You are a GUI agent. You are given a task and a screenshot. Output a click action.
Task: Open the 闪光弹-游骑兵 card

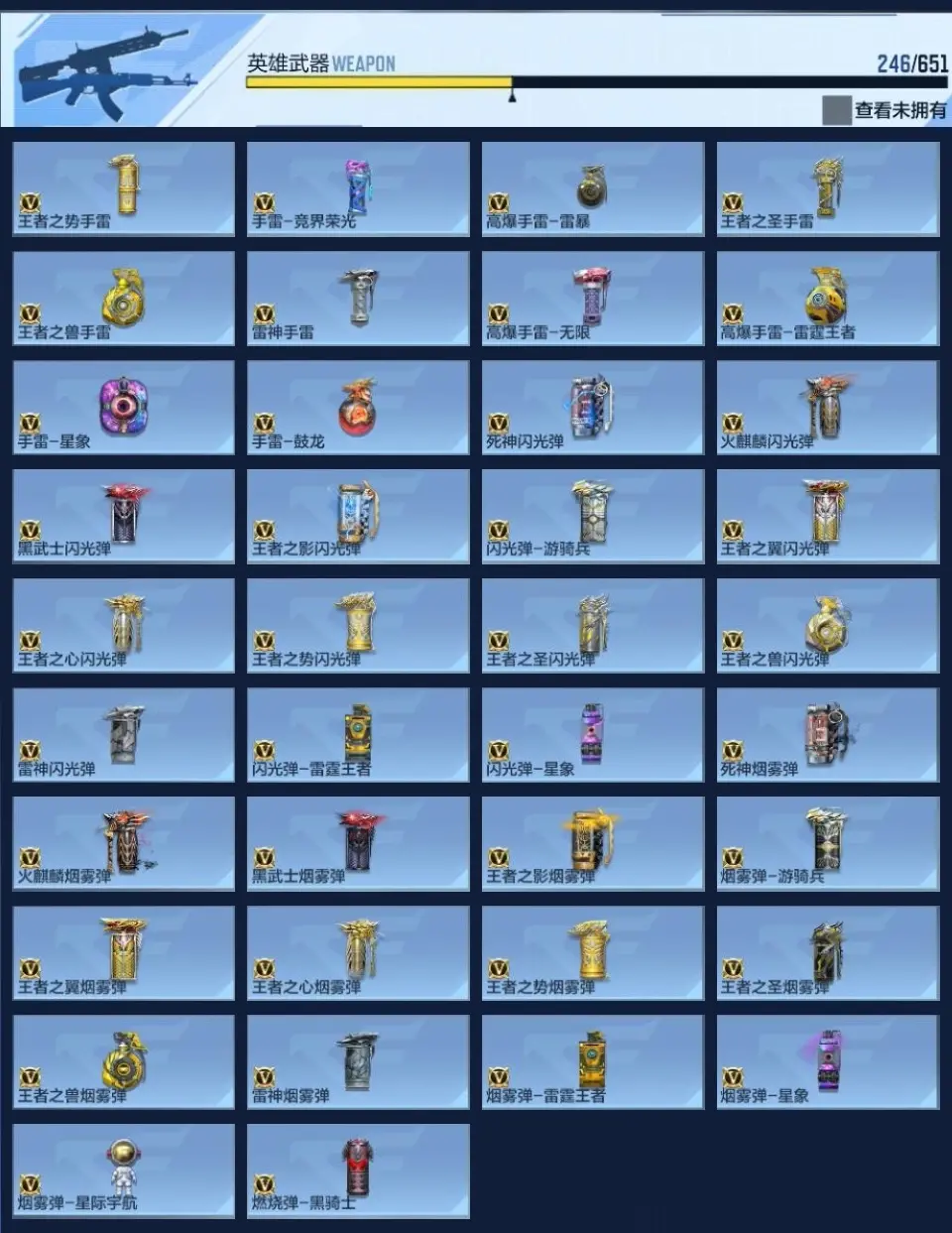click(593, 516)
